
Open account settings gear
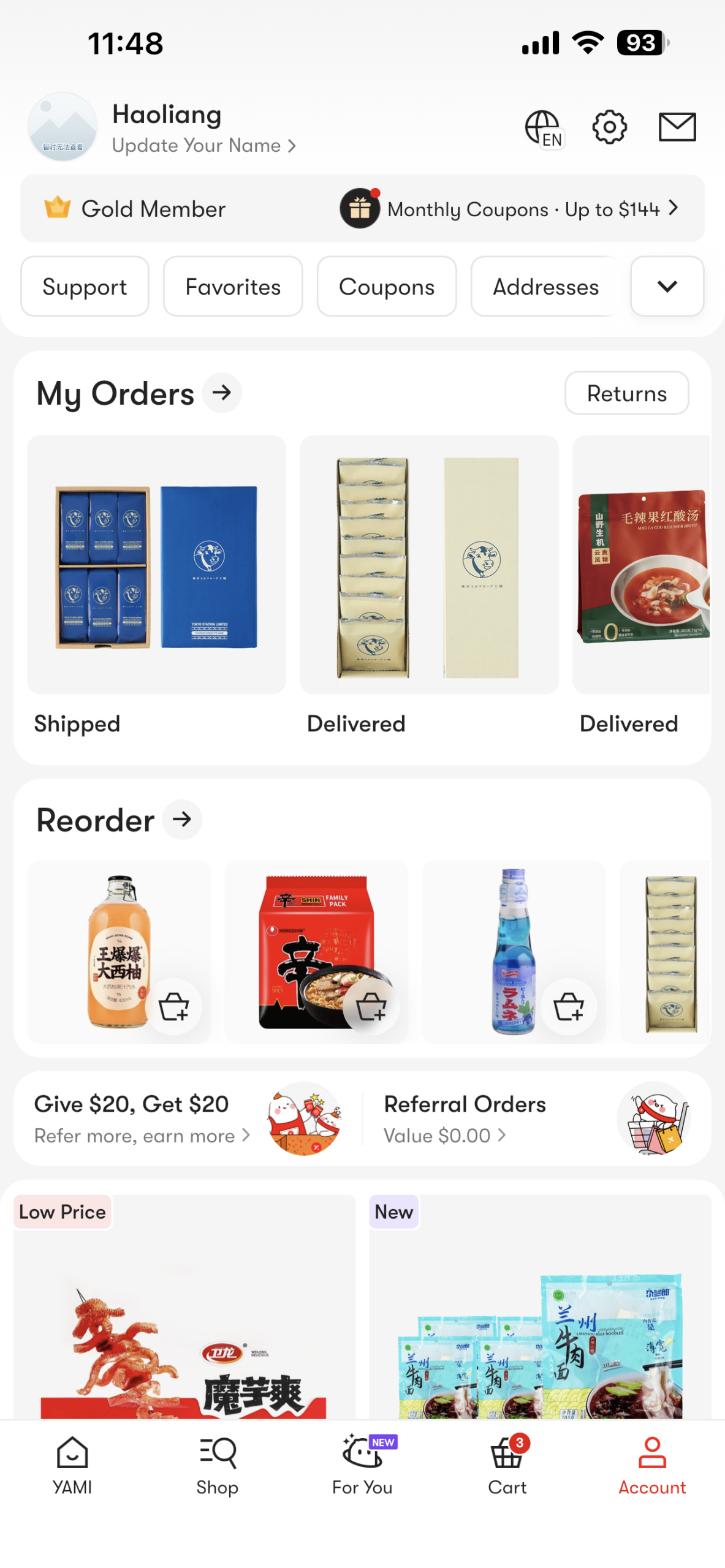[x=609, y=127]
